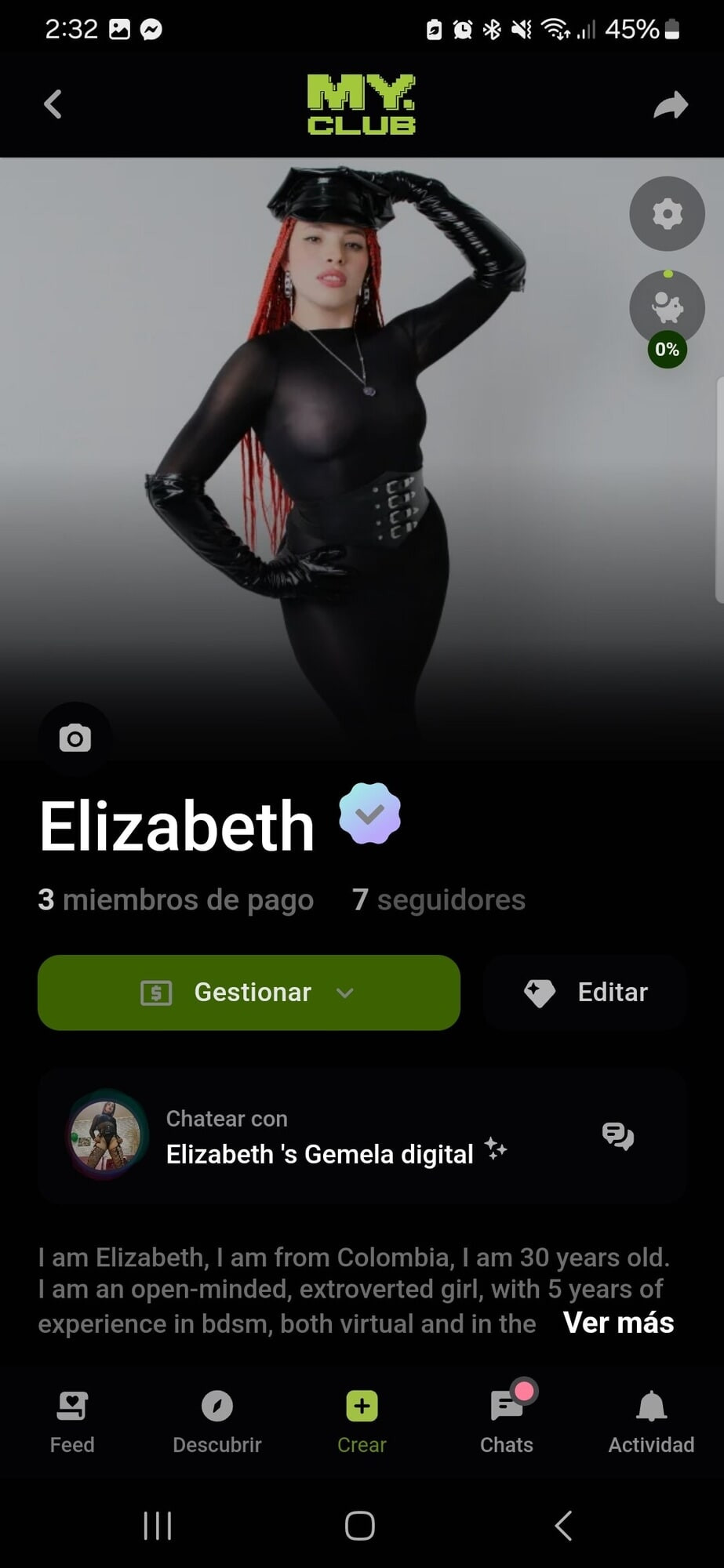724x1568 pixels.
Task: Share the profile via arrow icon
Action: [670, 103]
